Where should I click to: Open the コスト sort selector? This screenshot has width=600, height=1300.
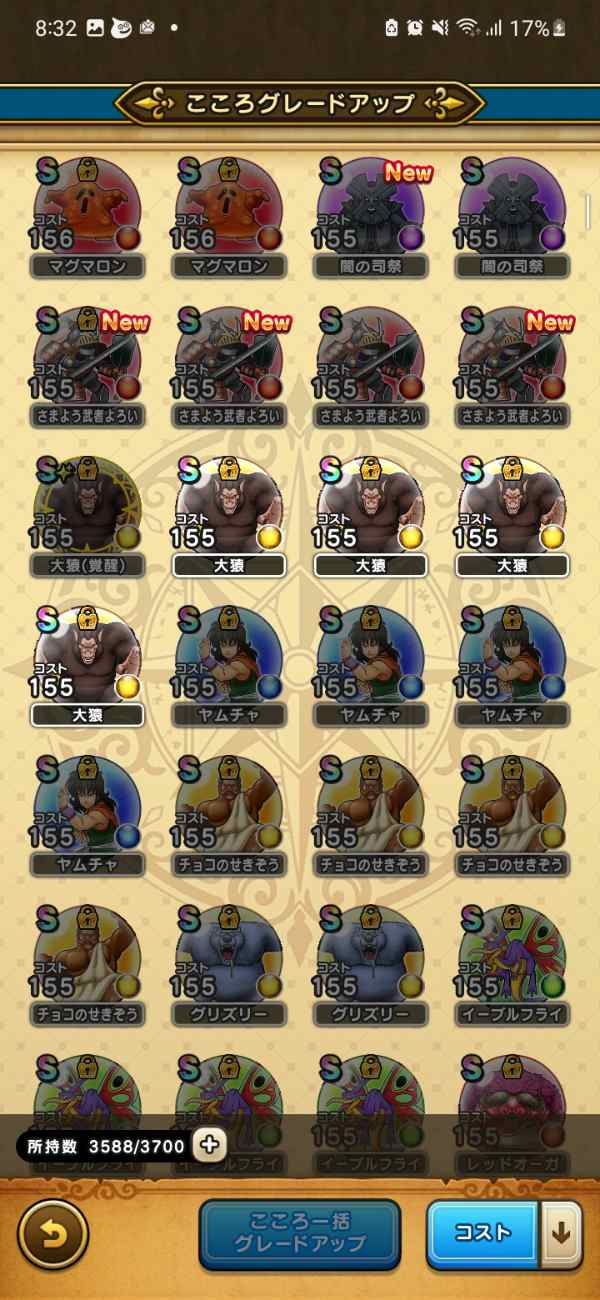pos(483,1234)
